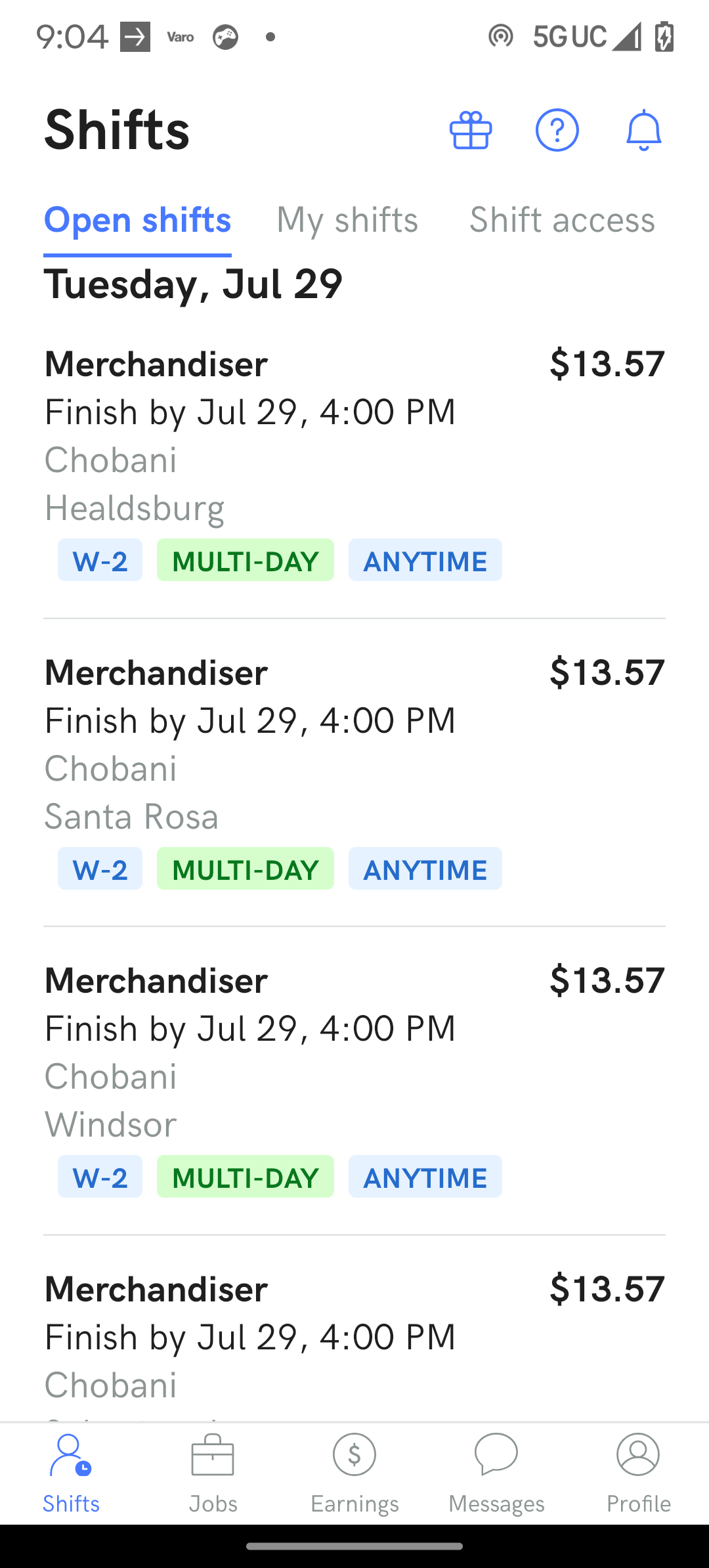Open the gift rewards icon
709x1568 pixels.
point(471,130)
